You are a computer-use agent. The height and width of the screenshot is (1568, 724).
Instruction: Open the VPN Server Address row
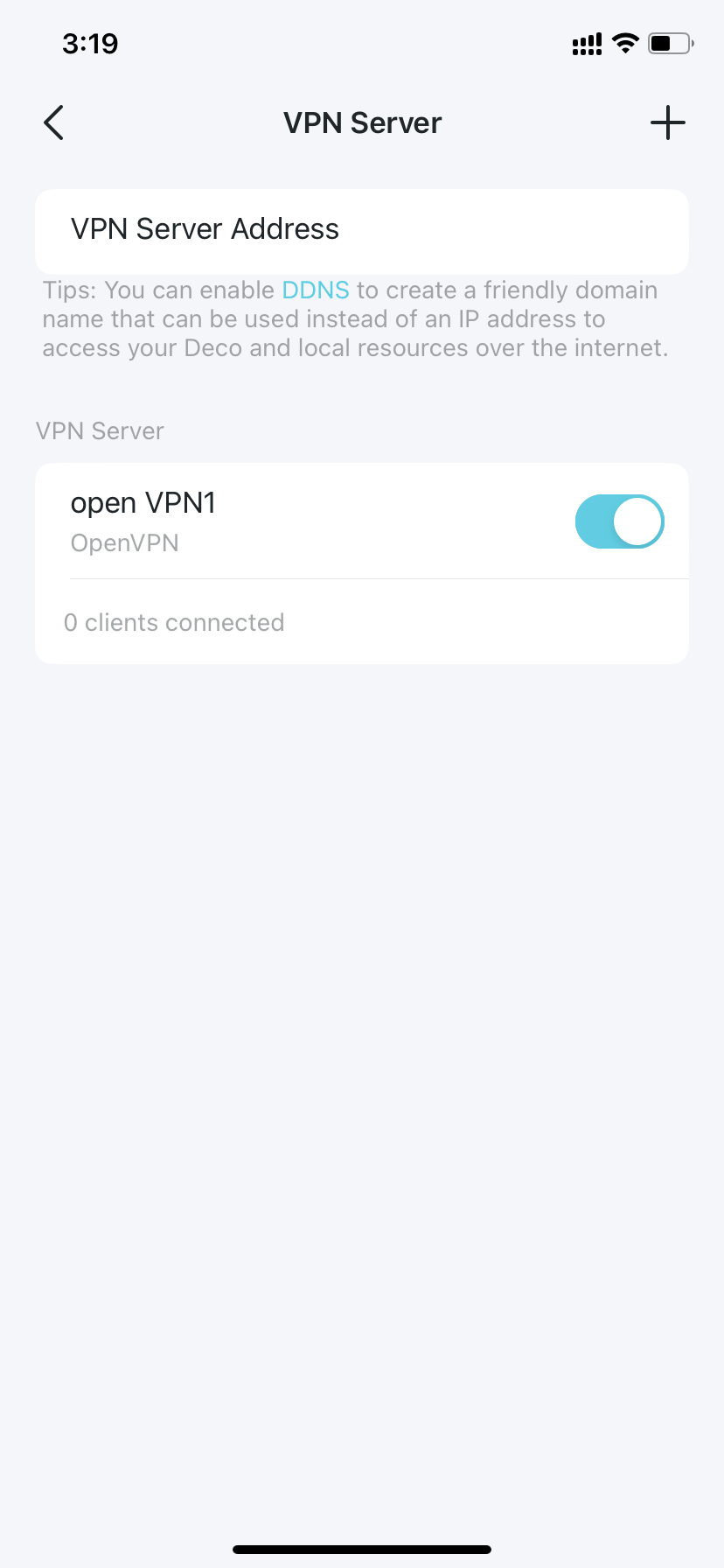point(362,231)
